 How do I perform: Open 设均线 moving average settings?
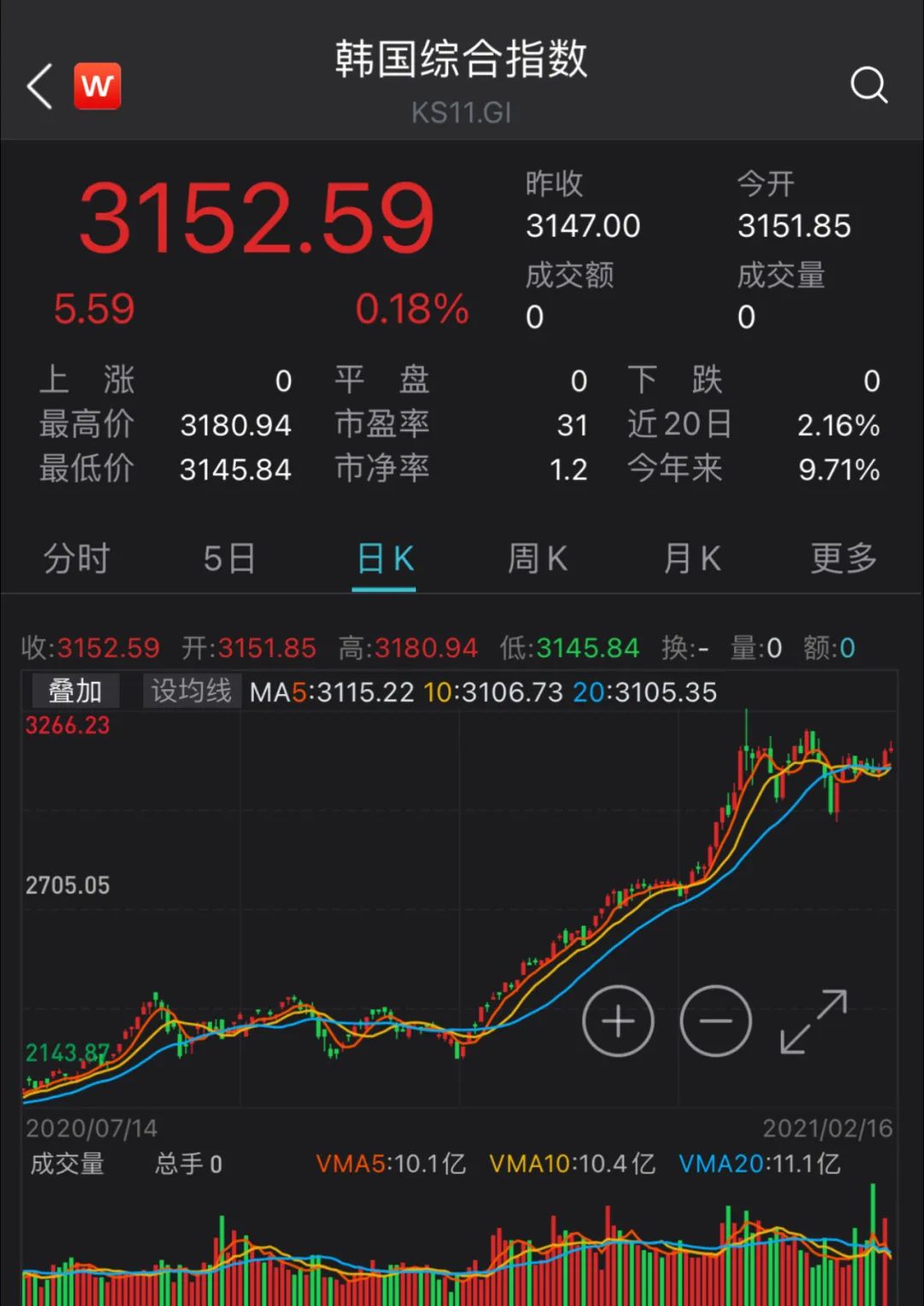pos(191,692)
